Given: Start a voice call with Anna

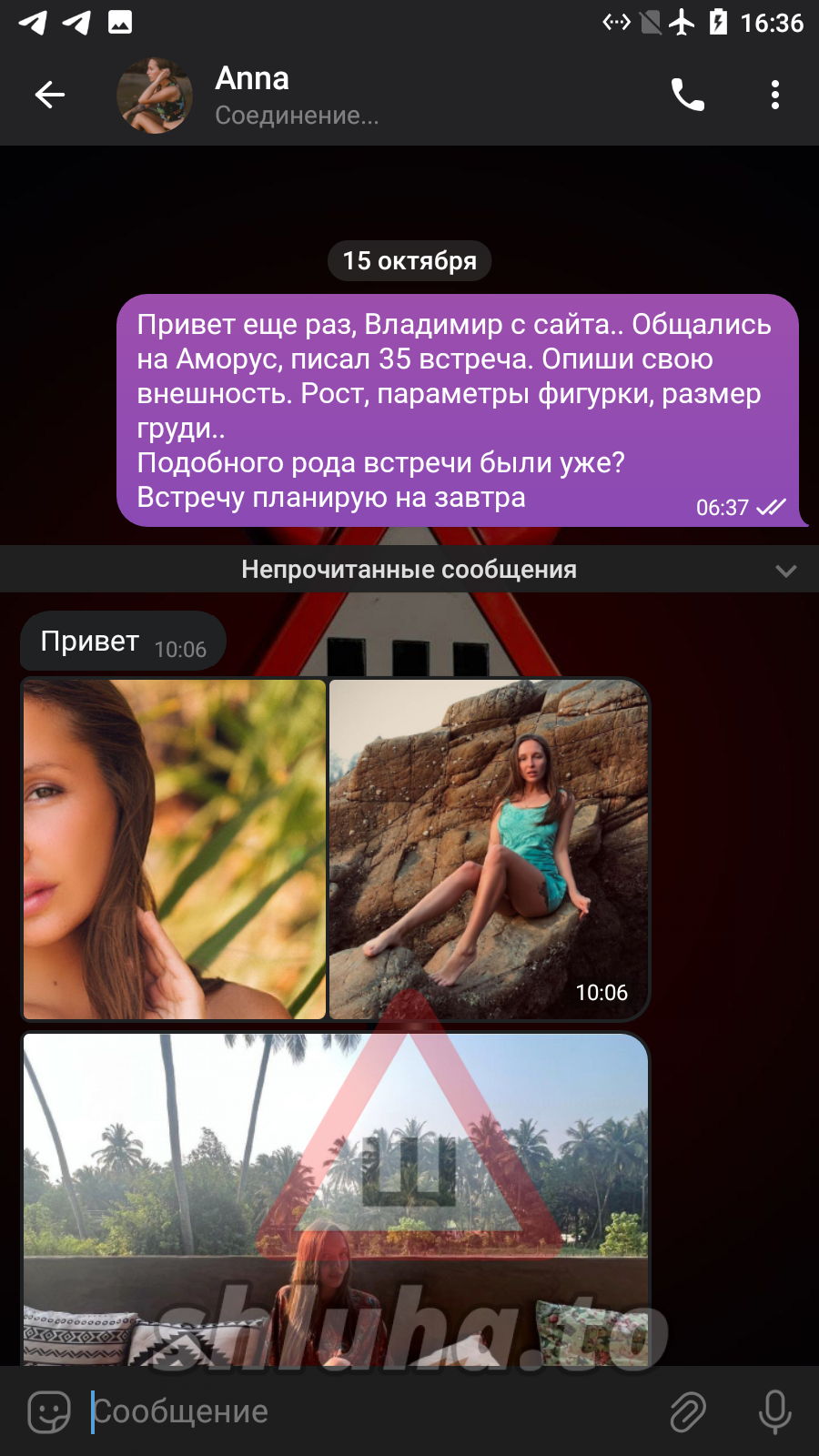Looking at the screenshot, I should click(687, 95).
